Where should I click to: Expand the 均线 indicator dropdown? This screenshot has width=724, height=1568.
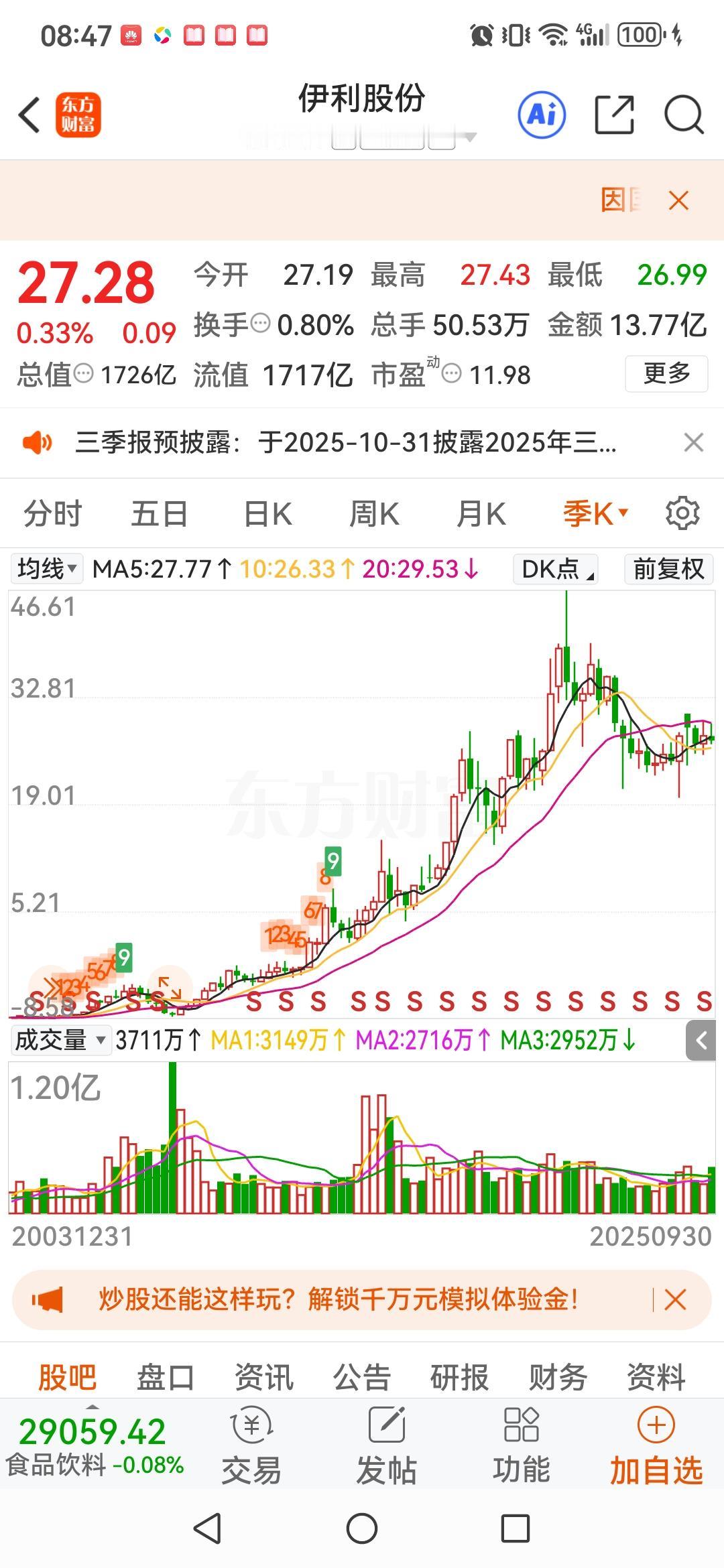46,569
